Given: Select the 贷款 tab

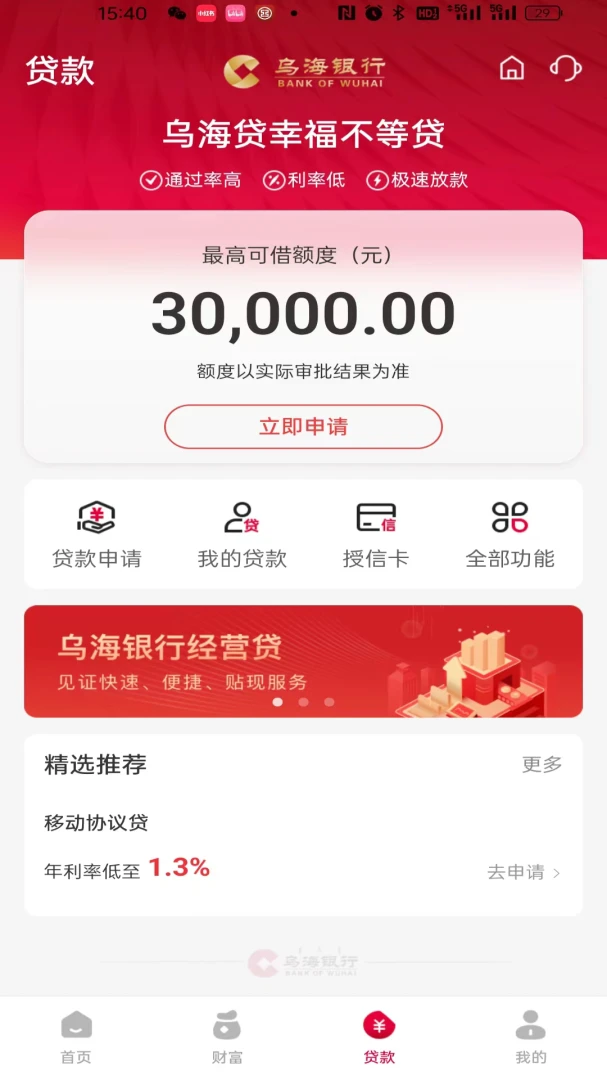Looking at the screenshot, I should click(x=379, y=1037).
